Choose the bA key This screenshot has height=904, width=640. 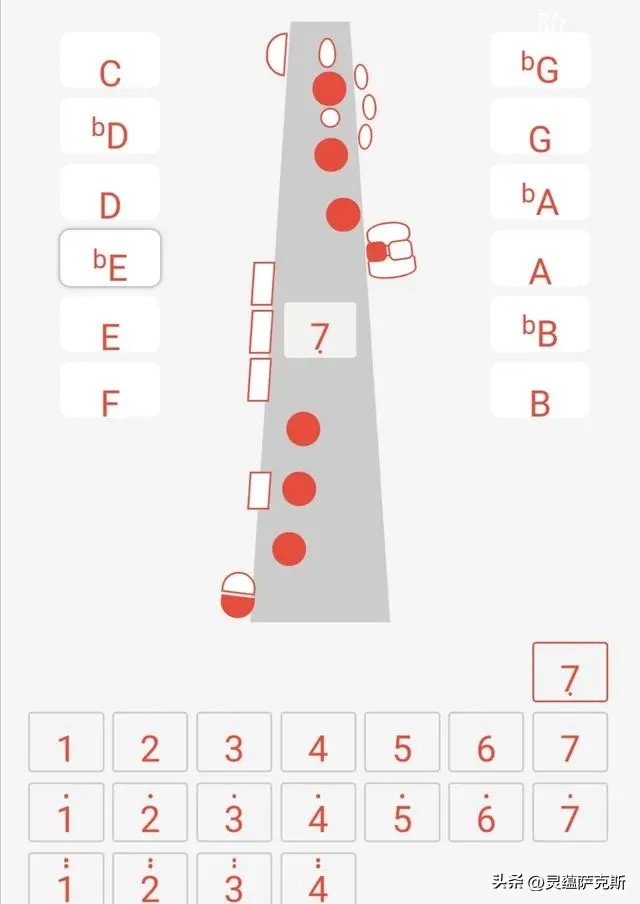(540, 194)
